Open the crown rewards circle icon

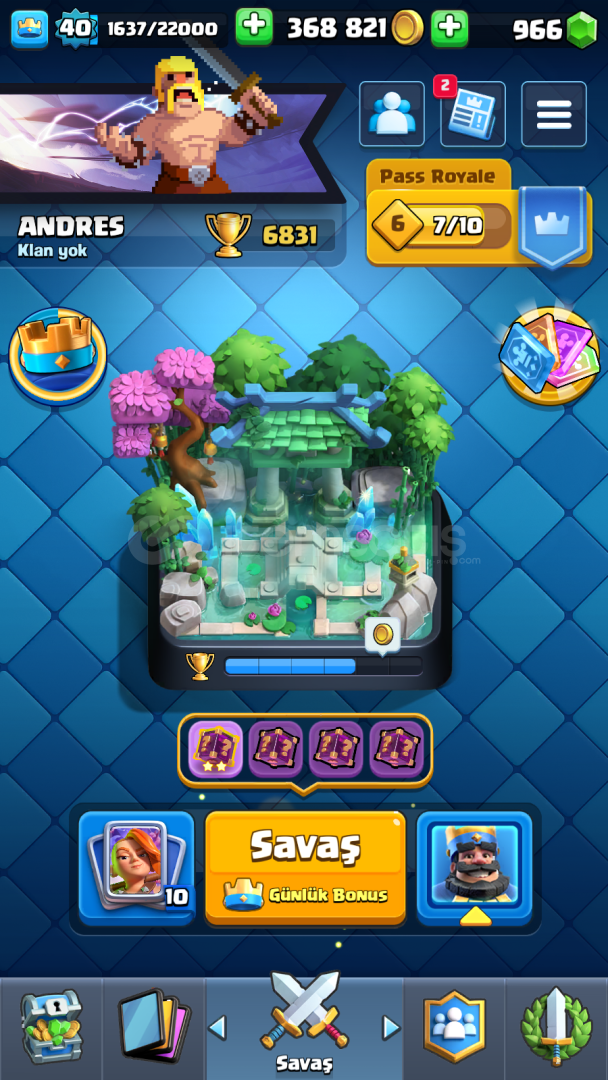pos(57,357)
